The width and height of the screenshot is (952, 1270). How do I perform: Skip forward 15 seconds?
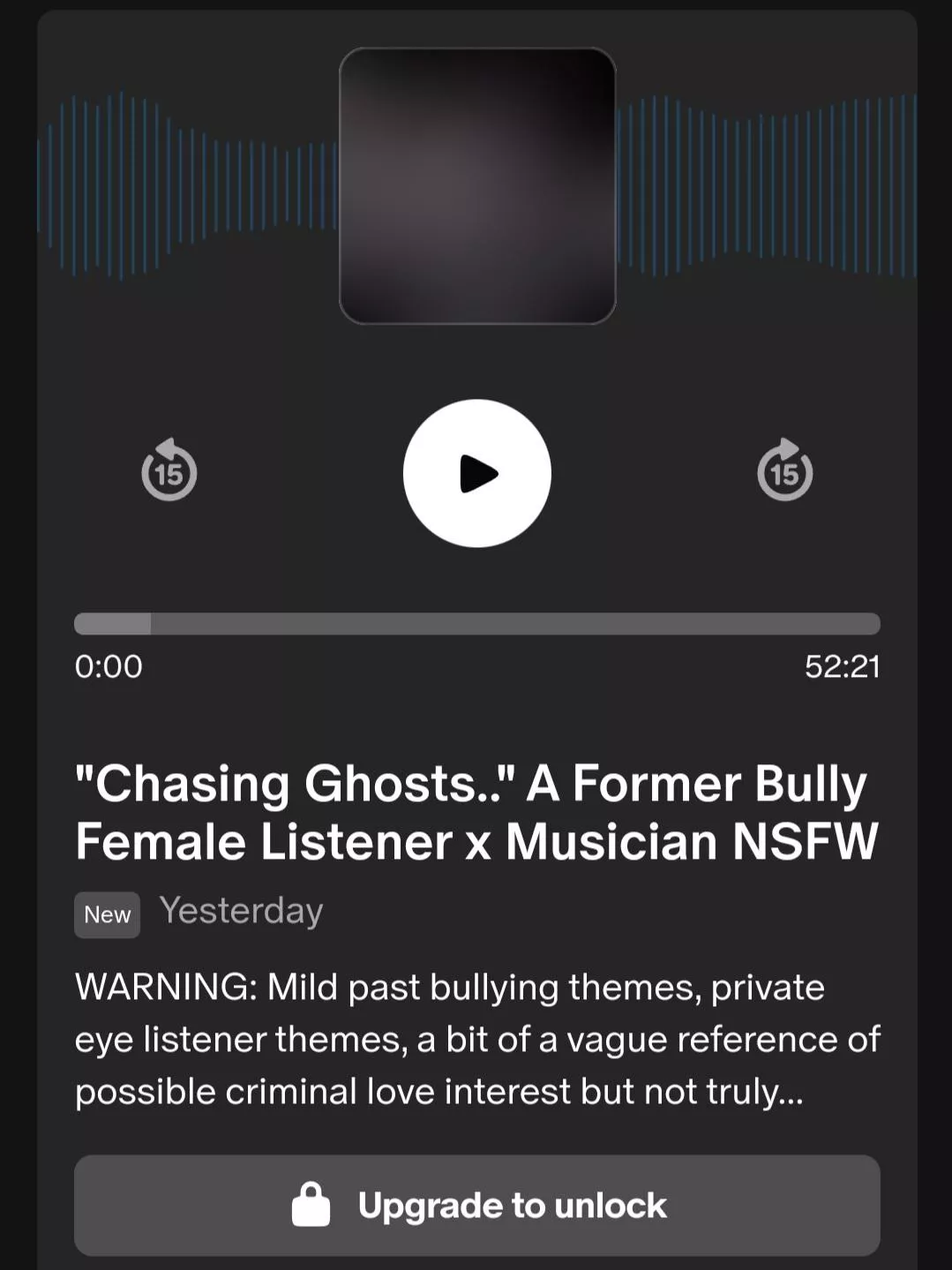[784, 471]
